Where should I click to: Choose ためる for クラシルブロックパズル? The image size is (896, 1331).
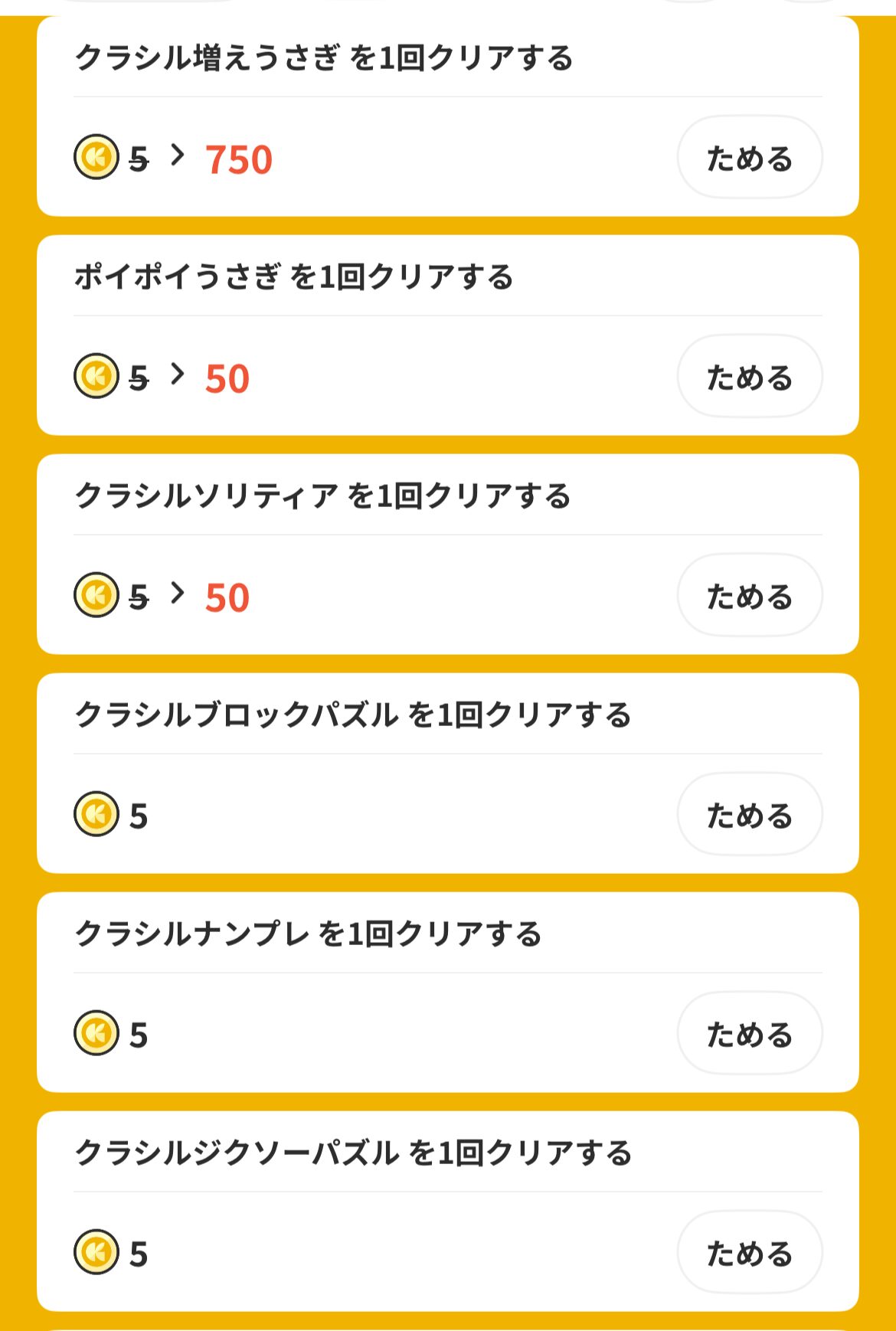(x=749, y=815)
